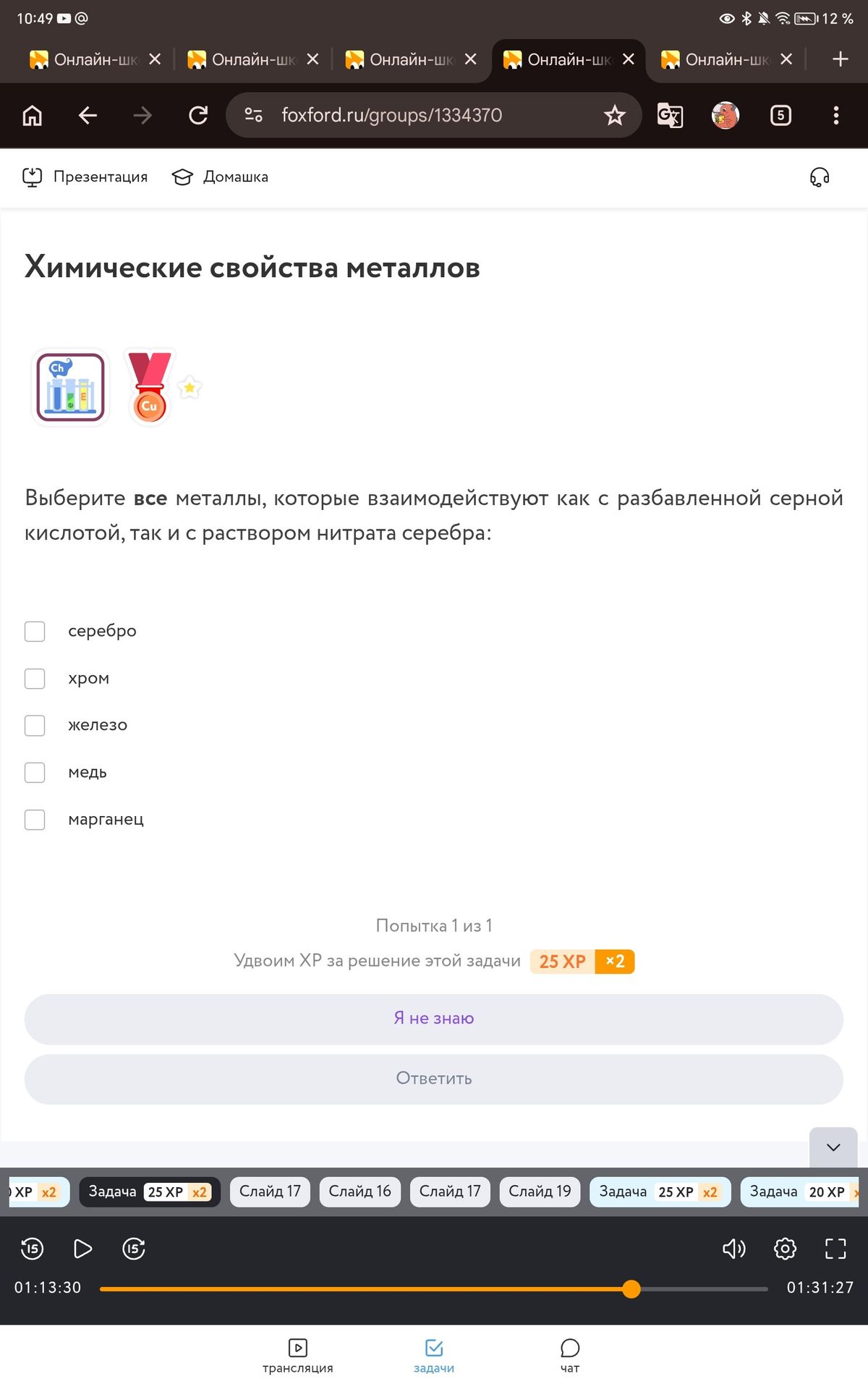Screen dimensions: 868x1389
Task: Open the player settings gear
Action: (x=785, y=1249)
